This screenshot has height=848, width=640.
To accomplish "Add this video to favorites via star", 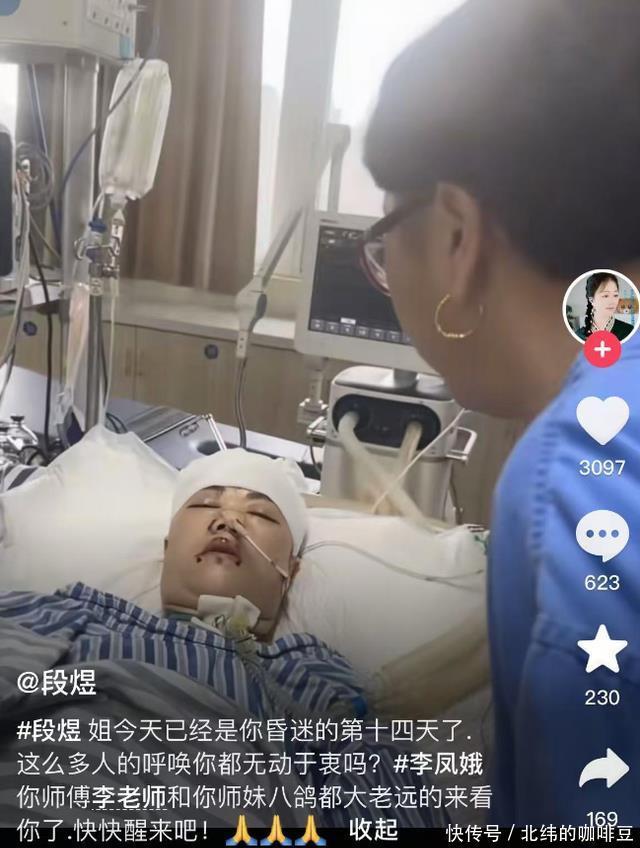I will pyautogui.click(x=602, y=649).
